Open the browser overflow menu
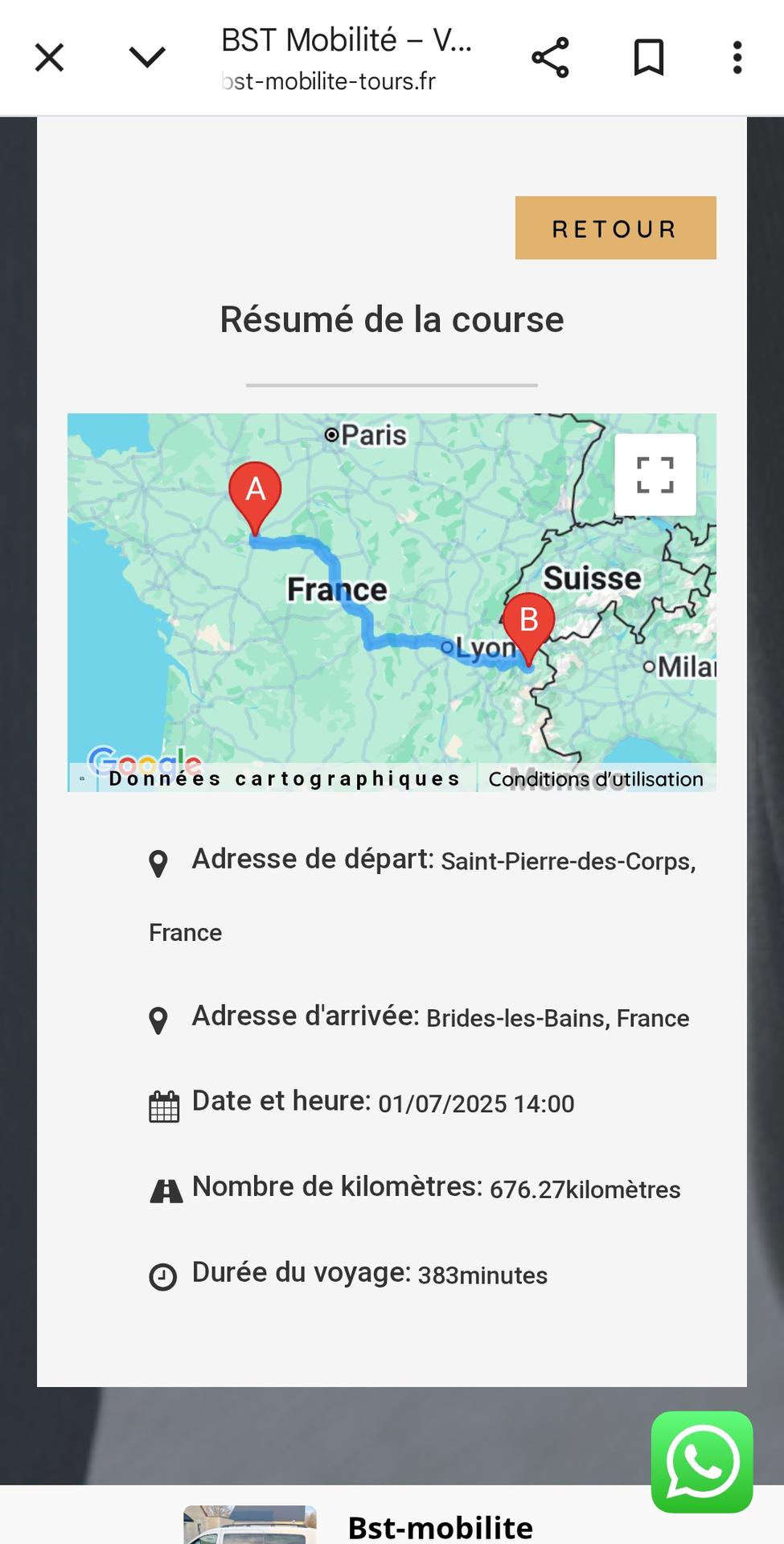The height and width of the screenshot is (1544, 784). [x=737, y=58]
